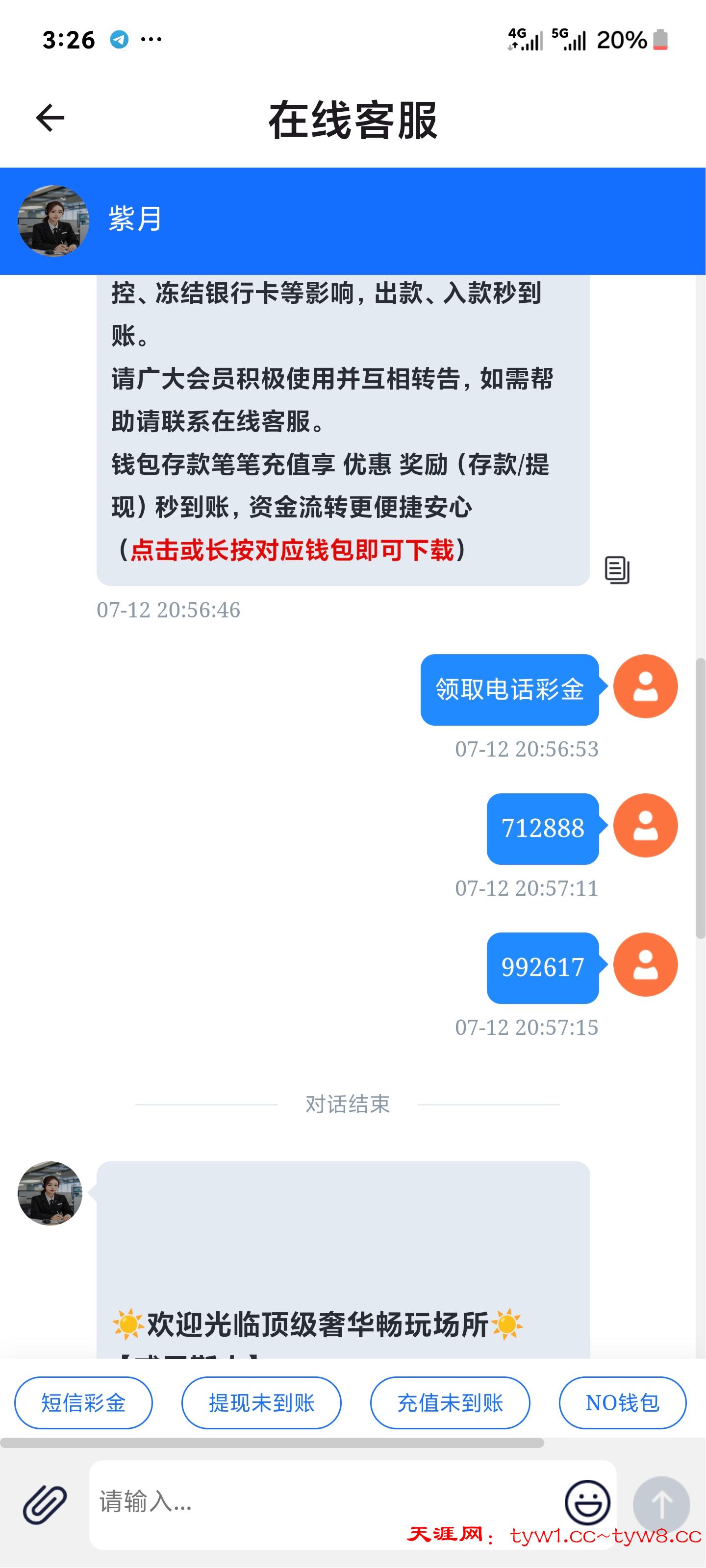
Task: Select the NO钱包 quick reply
Action: pyautogui.click(x=622, y=1402)
